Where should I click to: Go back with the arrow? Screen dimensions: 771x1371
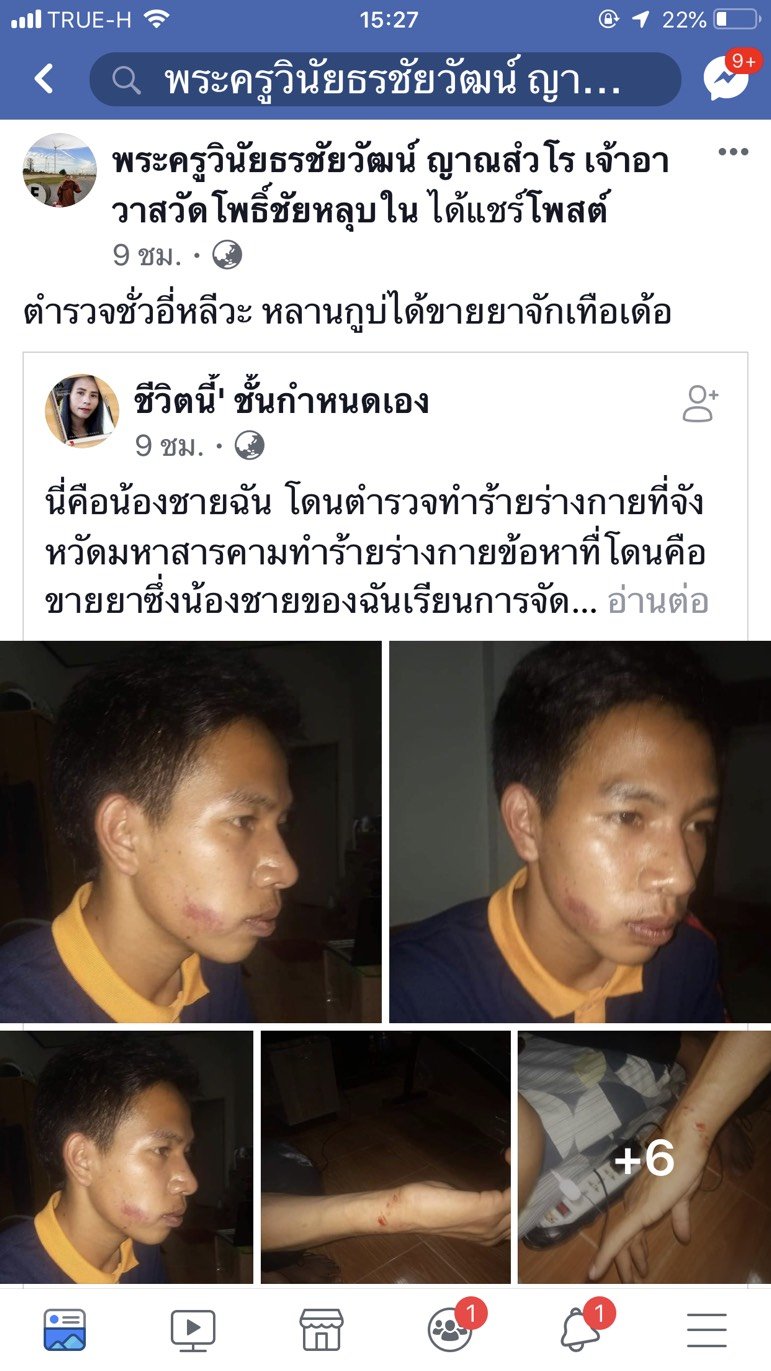coord(44,79)
